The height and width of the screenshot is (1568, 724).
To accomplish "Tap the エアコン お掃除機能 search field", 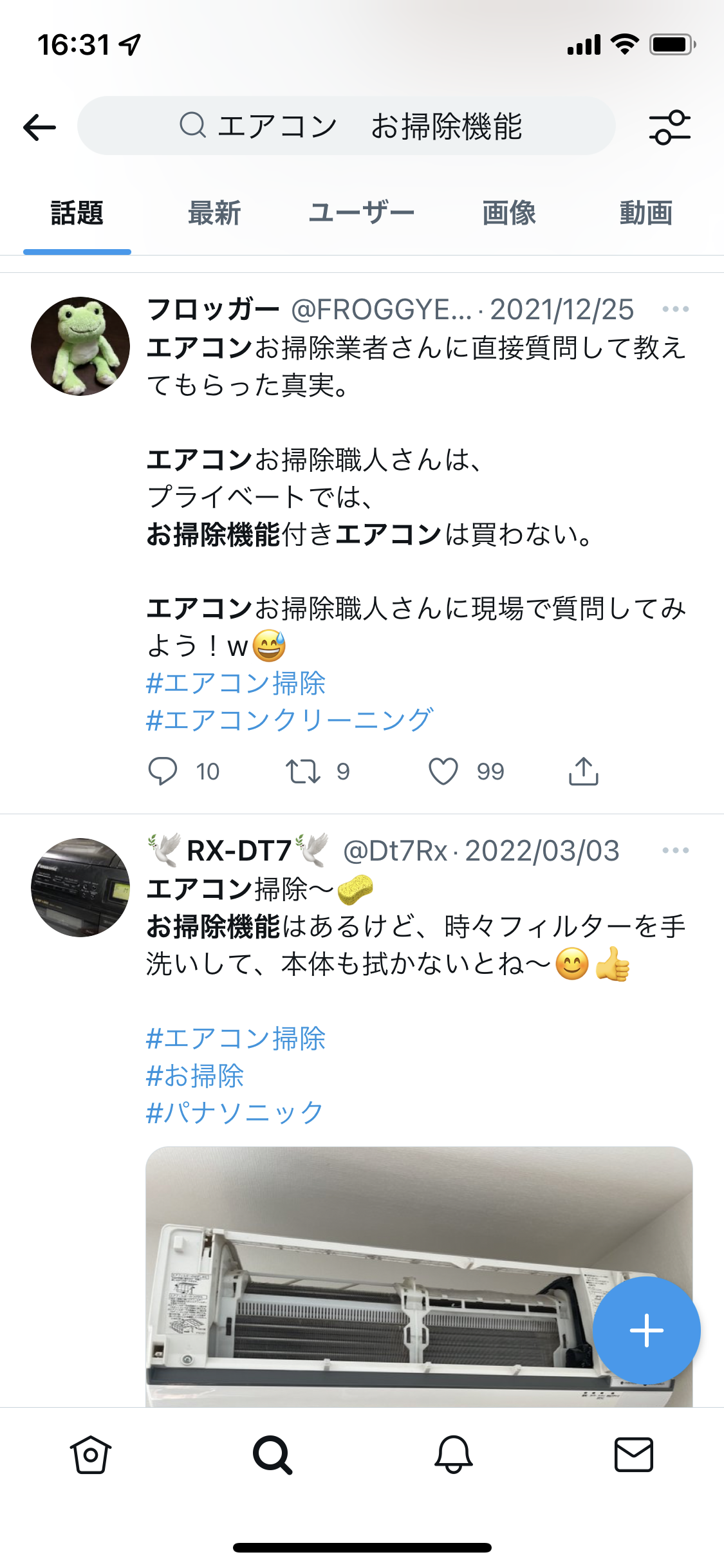I will pyautogui.click(x=348, y=126).
